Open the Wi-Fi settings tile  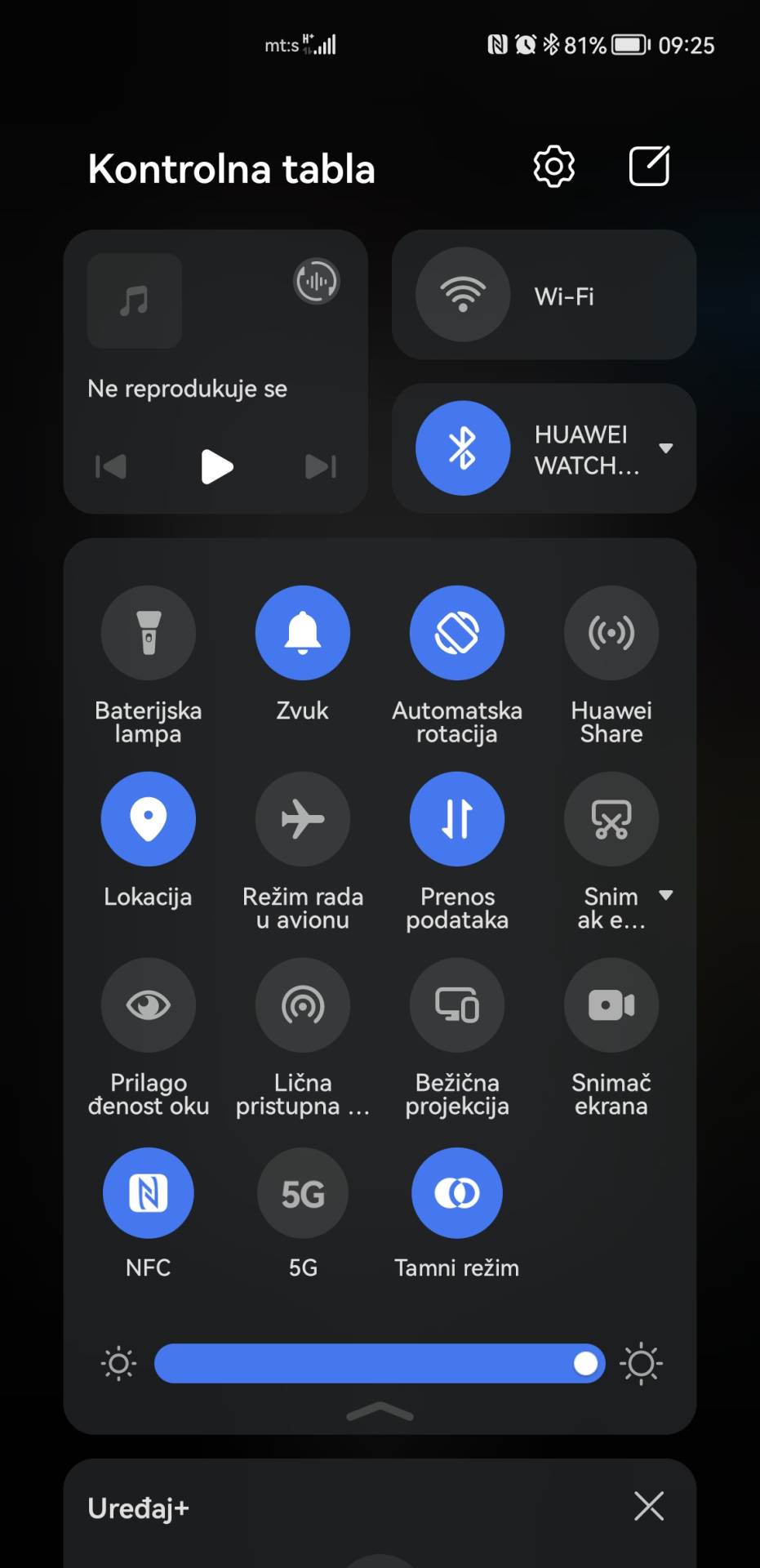[544, 295]
